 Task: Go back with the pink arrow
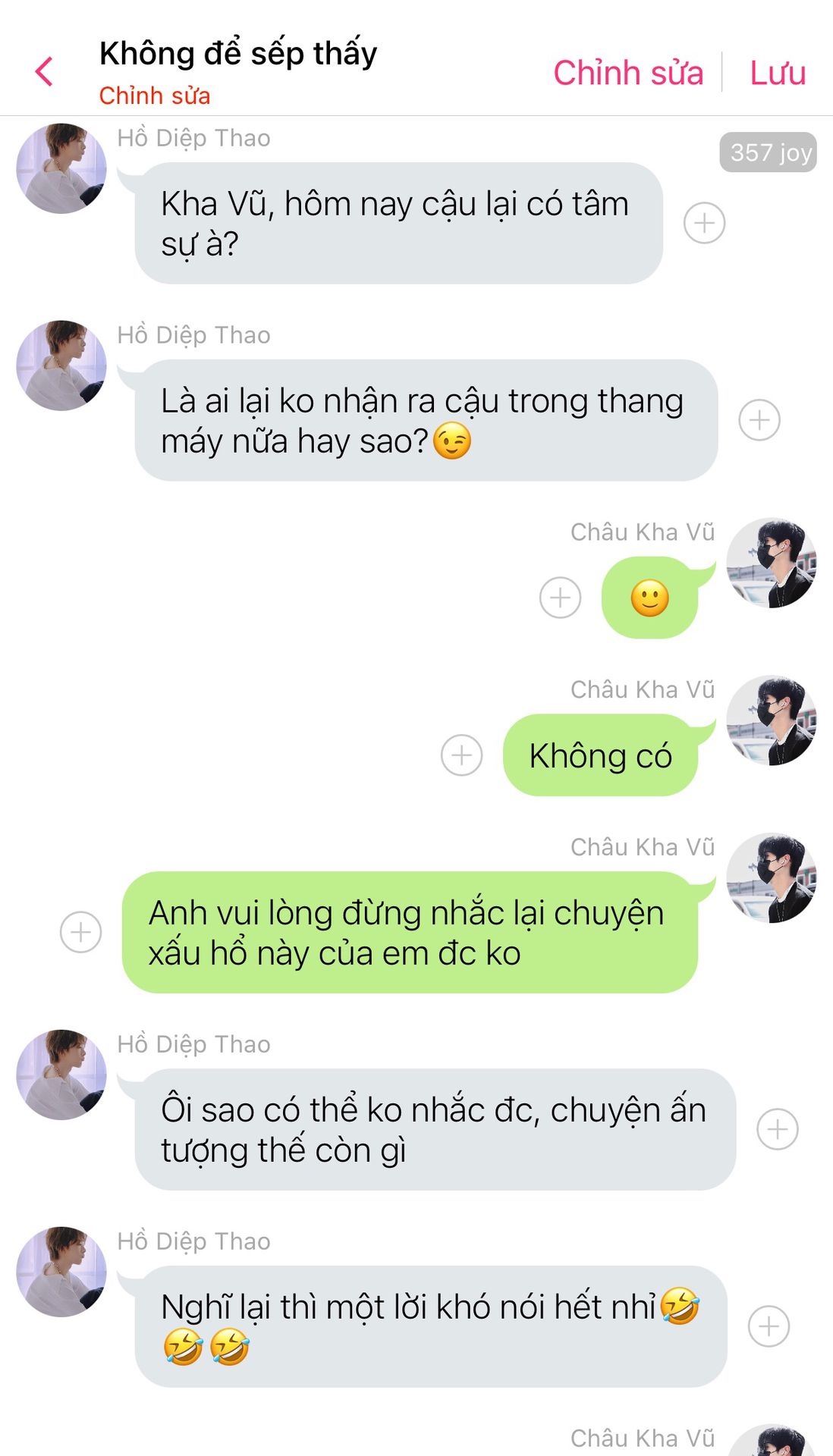tap(45, 72)
